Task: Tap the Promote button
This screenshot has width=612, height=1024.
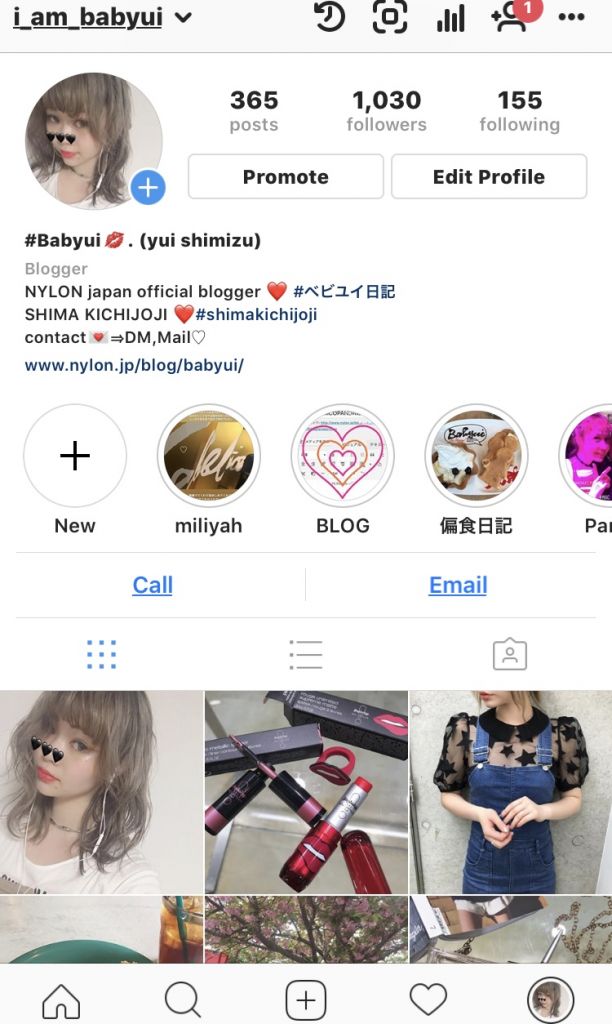Action: [285, 177]
